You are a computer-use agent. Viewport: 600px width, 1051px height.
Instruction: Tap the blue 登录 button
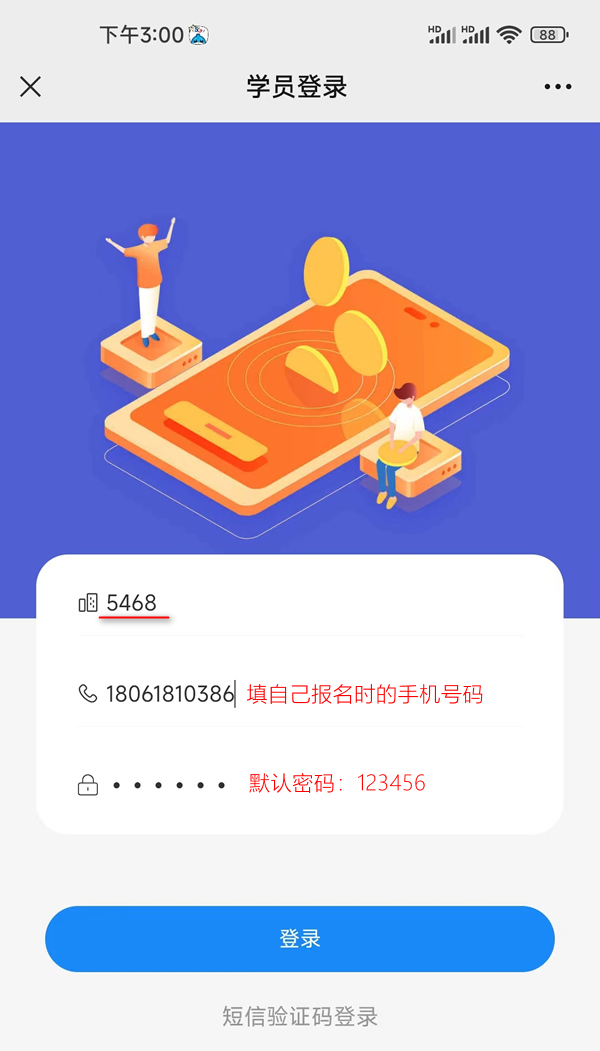point(300,939)
